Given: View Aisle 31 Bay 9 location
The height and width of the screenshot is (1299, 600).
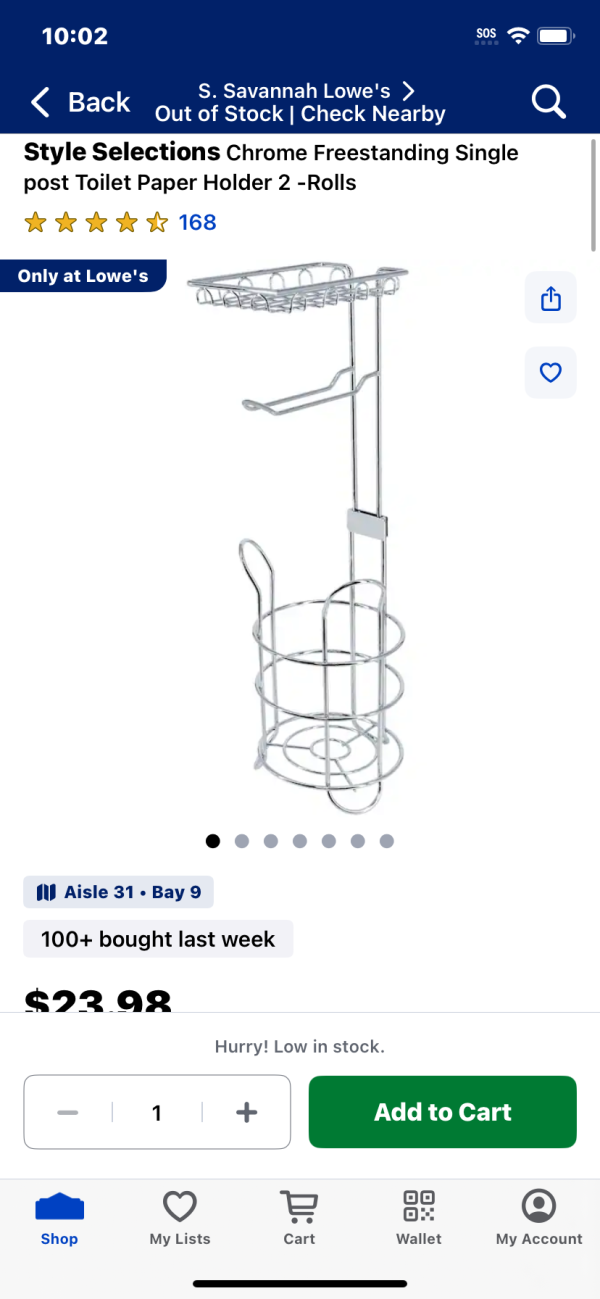Looking at the screenshot, I should 119,892.
